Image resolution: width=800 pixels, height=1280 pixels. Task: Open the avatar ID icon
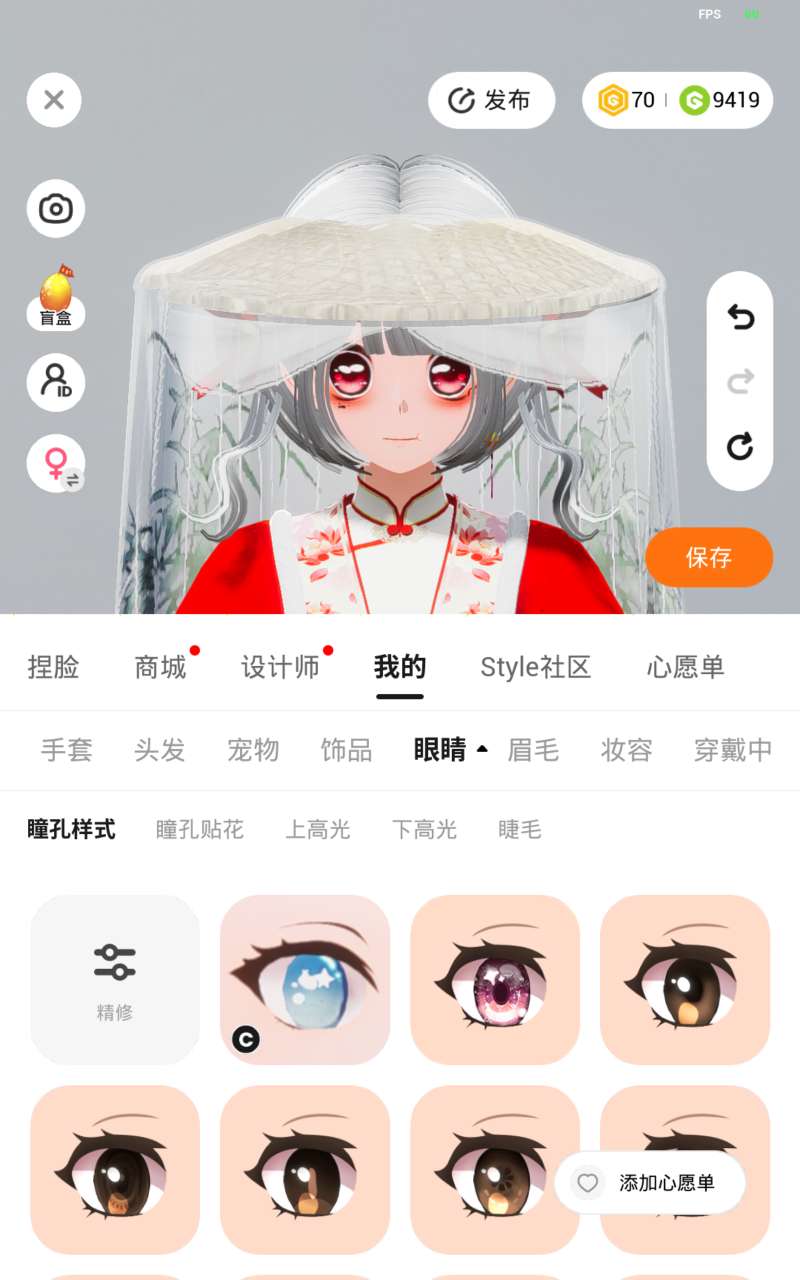point(55,382)
